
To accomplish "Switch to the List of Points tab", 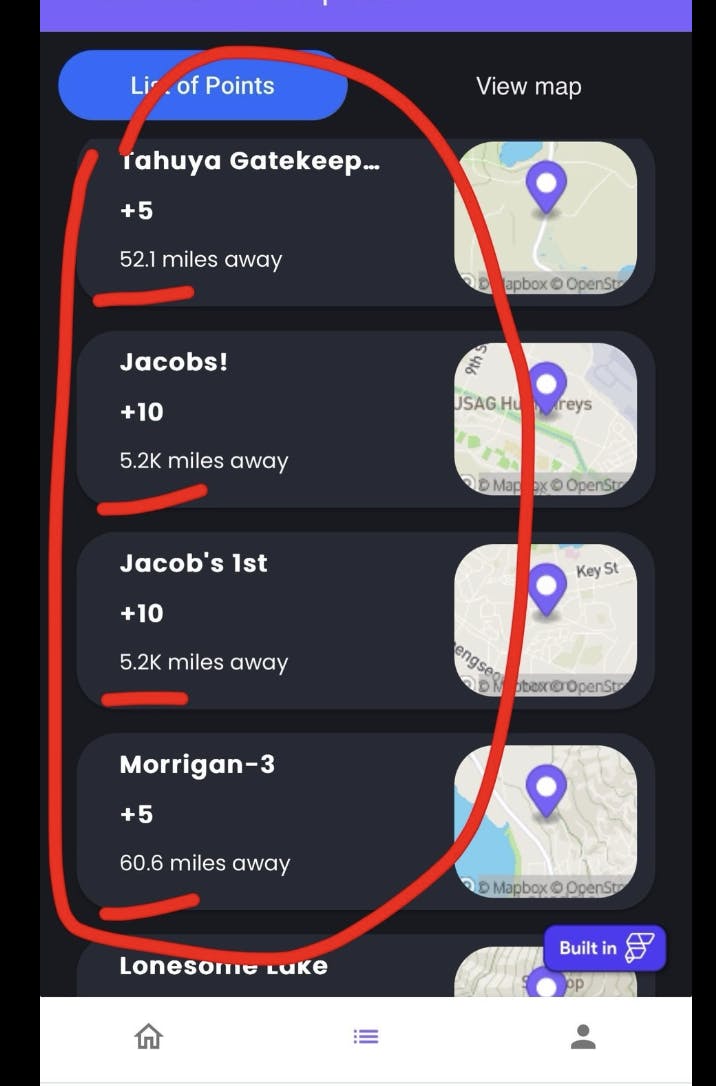I will tap(203, 86).
